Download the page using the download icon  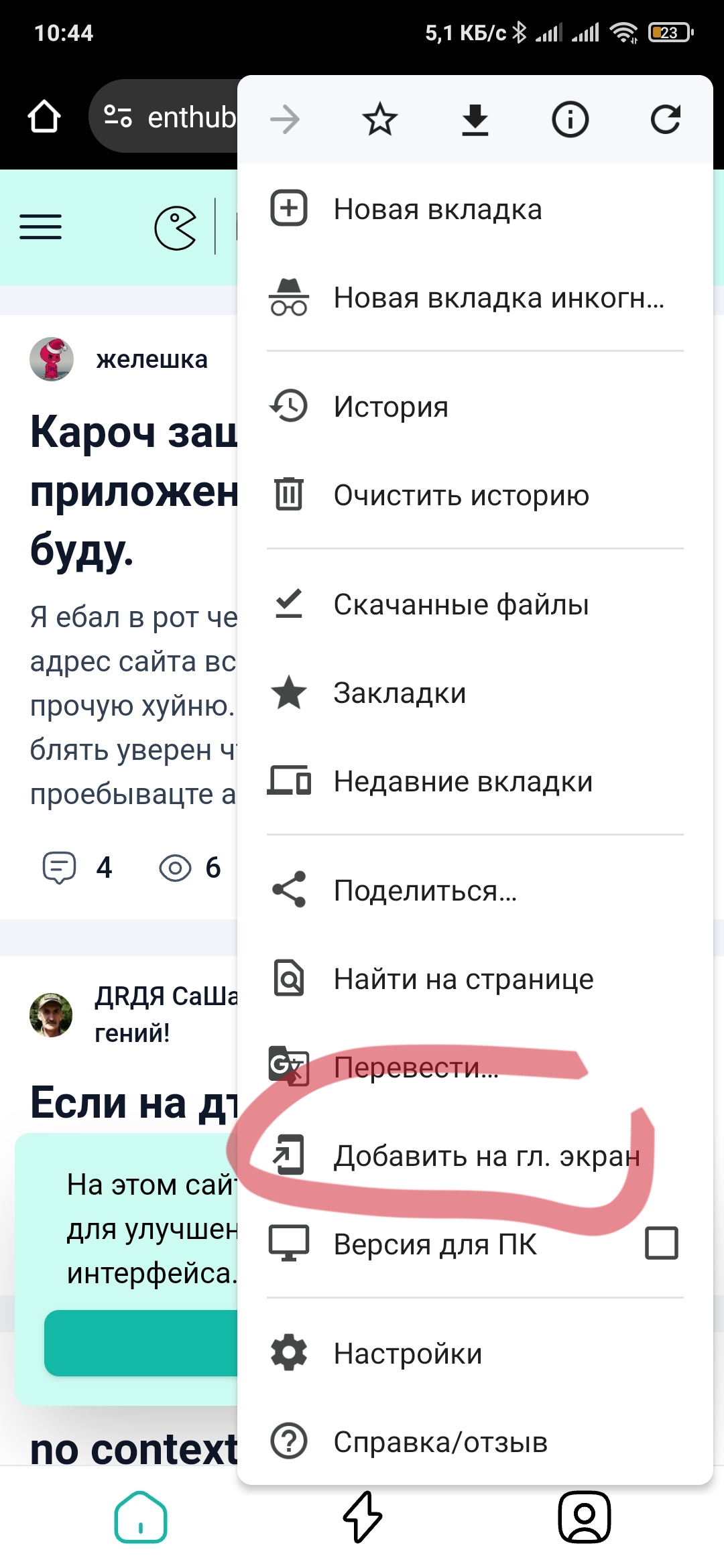tap(475, 120)
